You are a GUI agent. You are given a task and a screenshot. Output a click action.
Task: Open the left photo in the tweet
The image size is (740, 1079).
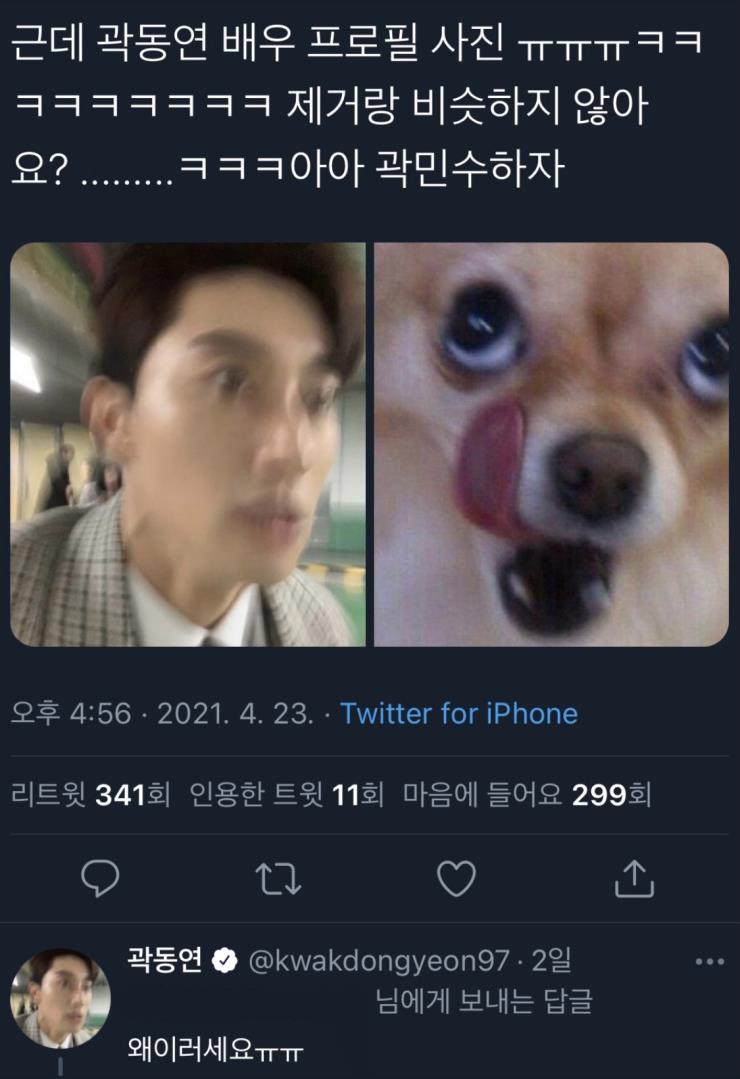187,444
